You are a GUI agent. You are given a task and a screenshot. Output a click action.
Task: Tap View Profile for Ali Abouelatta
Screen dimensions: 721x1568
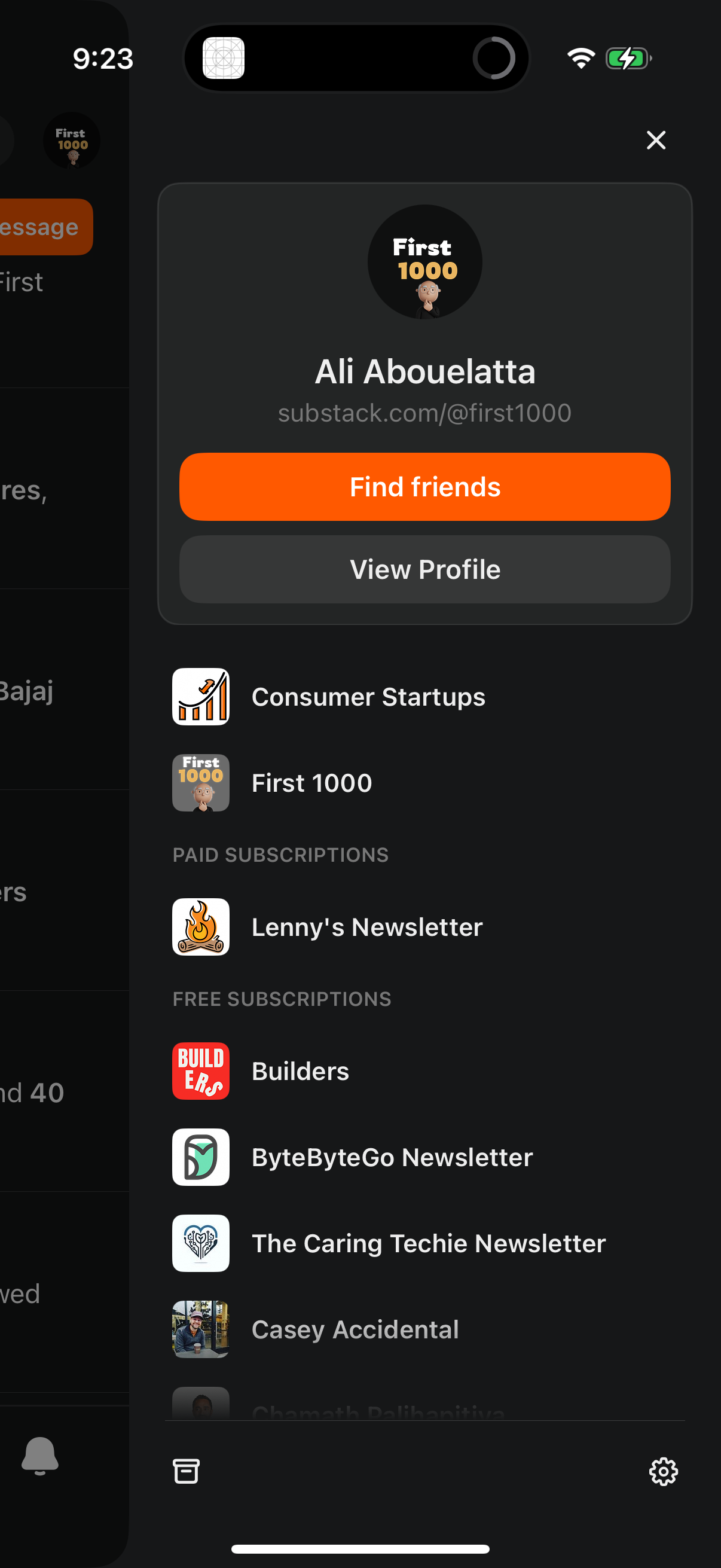coord(424,570)
